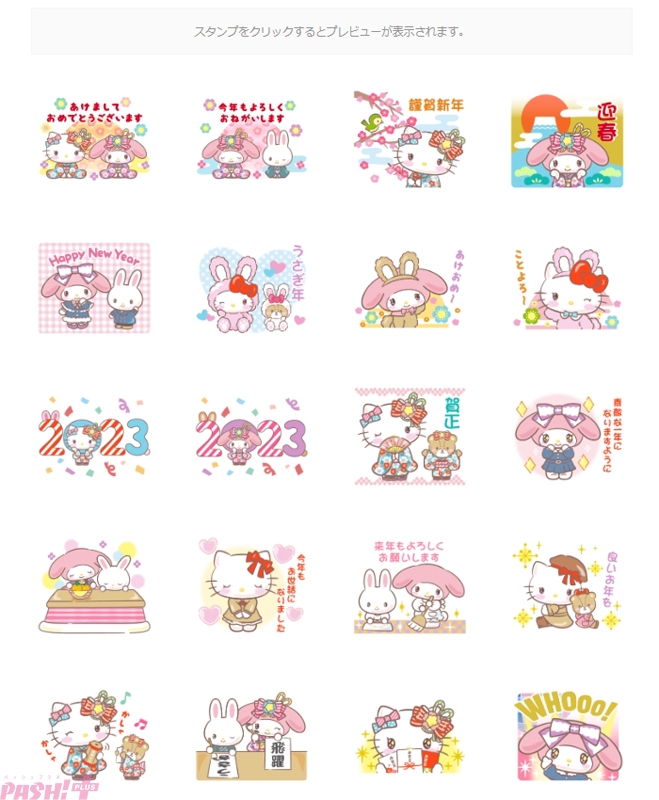This screenshot has height=800, width=659.
Task: Select the ことよろ〜 Hello Kitty sticker
Action: pyautogui.click(x=566, y=287)
